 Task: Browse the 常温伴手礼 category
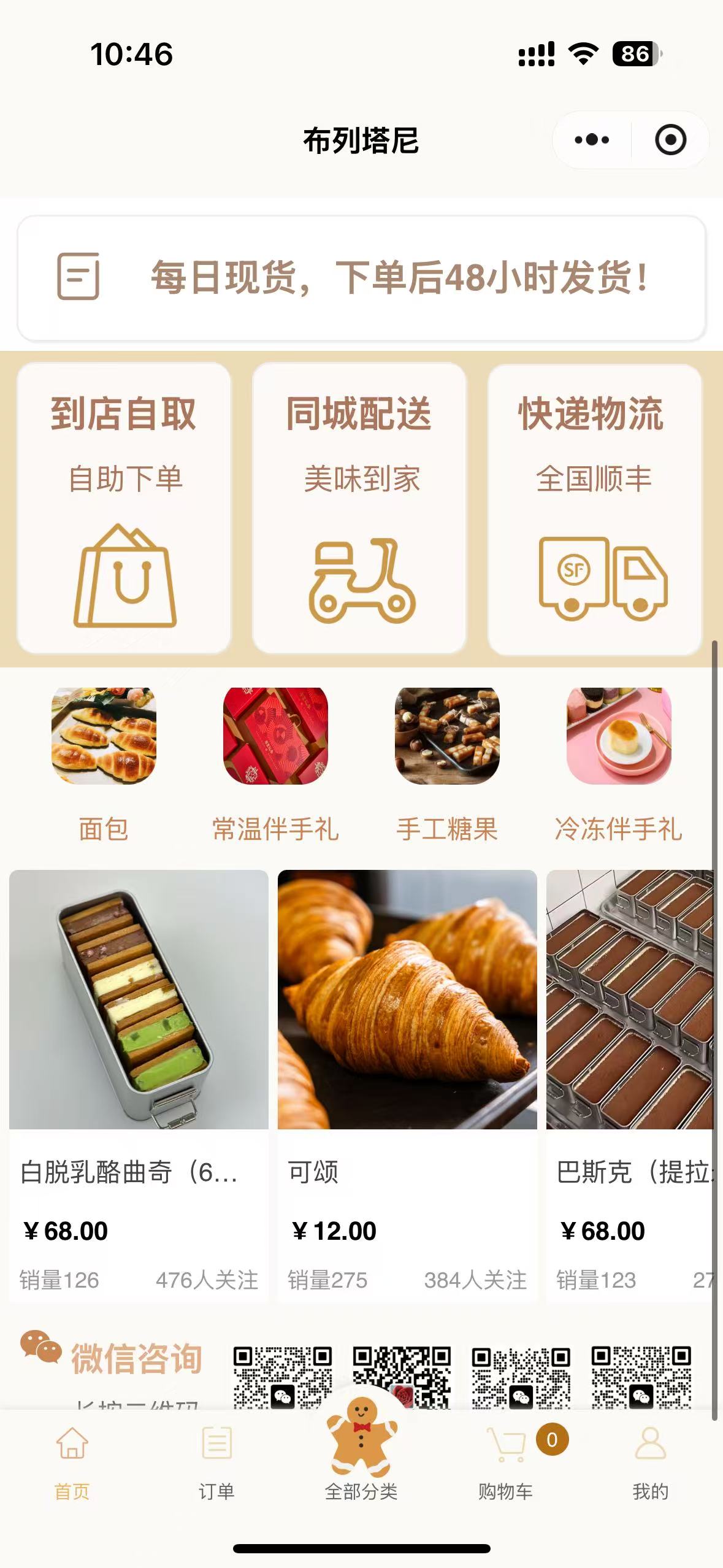275,764
